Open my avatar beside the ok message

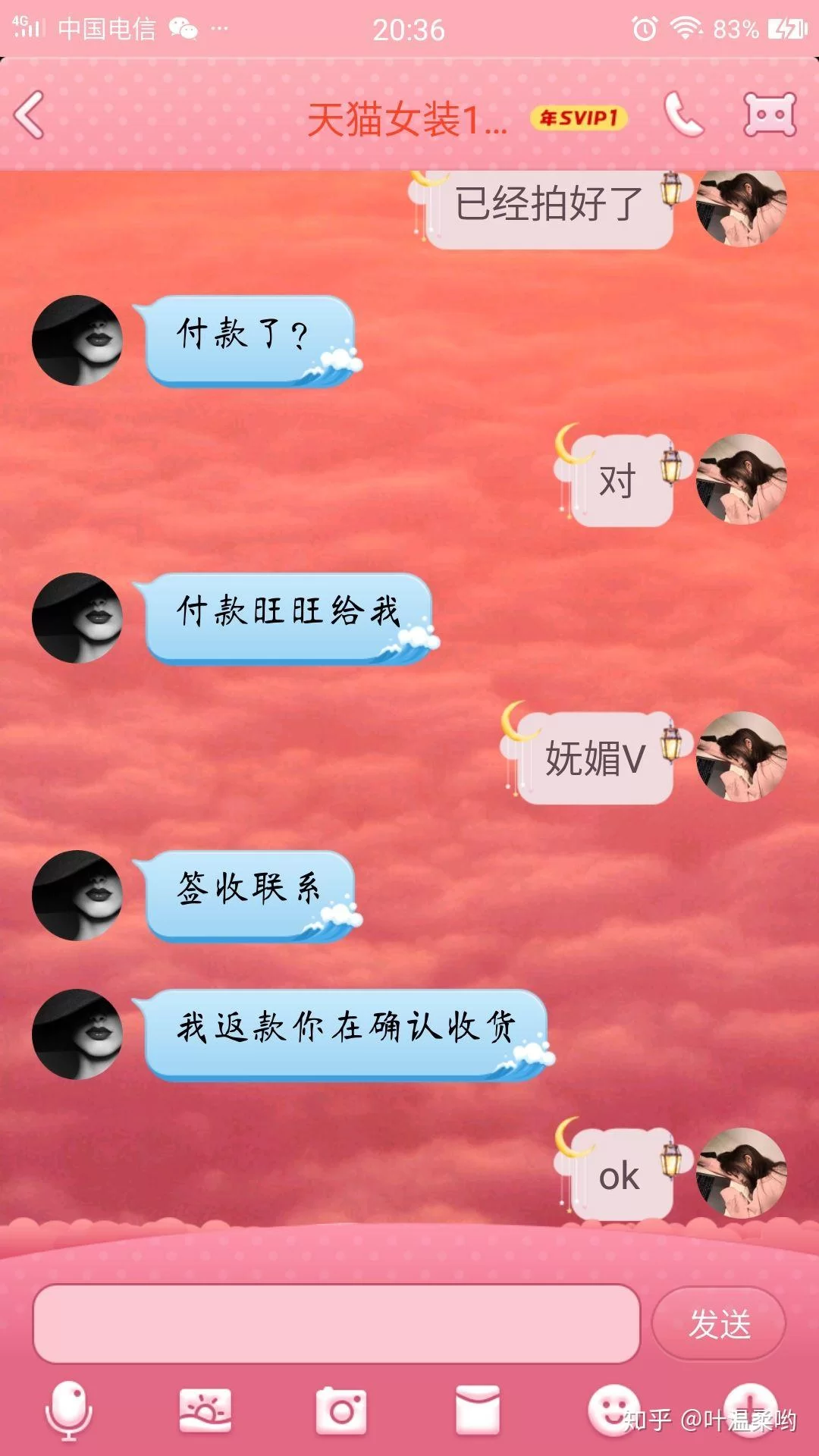click(741, 1172)
